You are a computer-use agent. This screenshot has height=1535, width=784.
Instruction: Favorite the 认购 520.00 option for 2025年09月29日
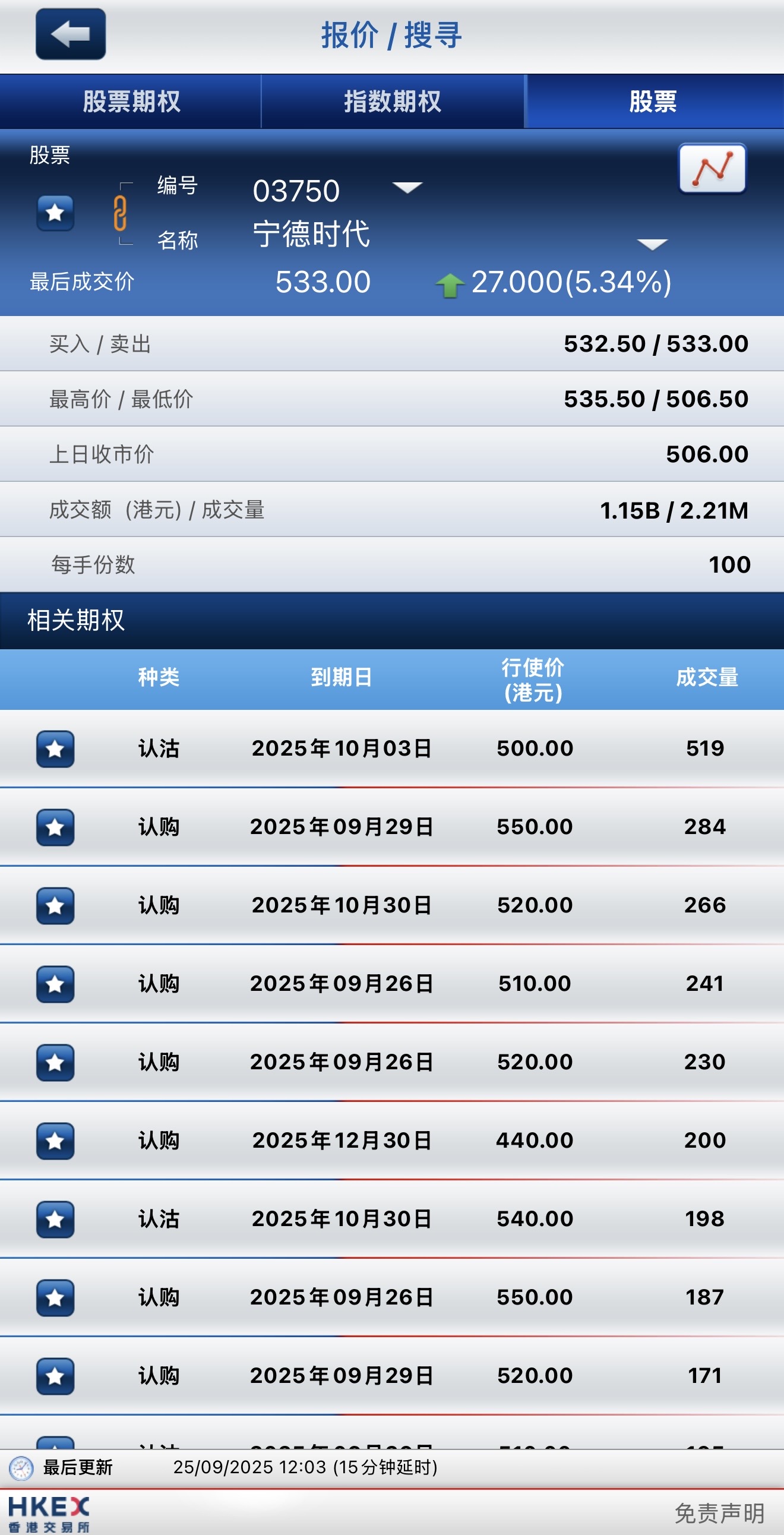pos(55,1376)
